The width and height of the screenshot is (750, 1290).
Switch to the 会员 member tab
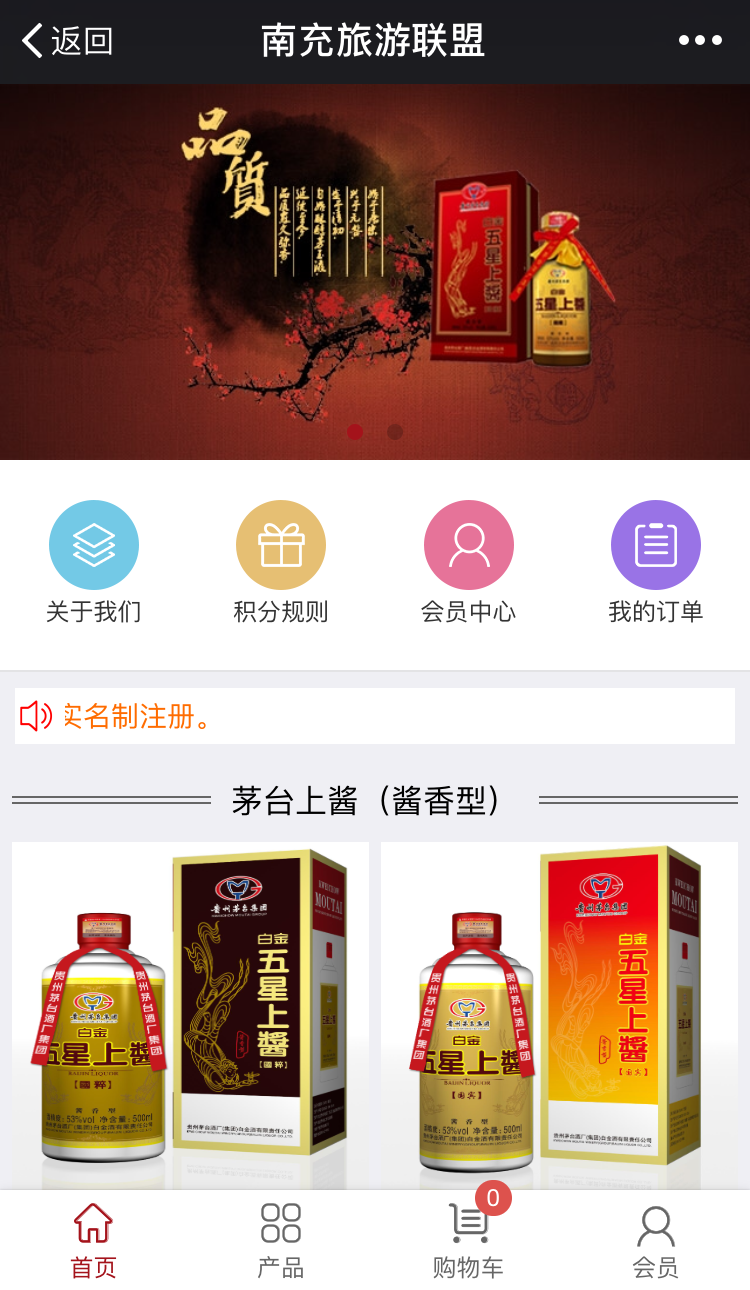coord(655,1240)
